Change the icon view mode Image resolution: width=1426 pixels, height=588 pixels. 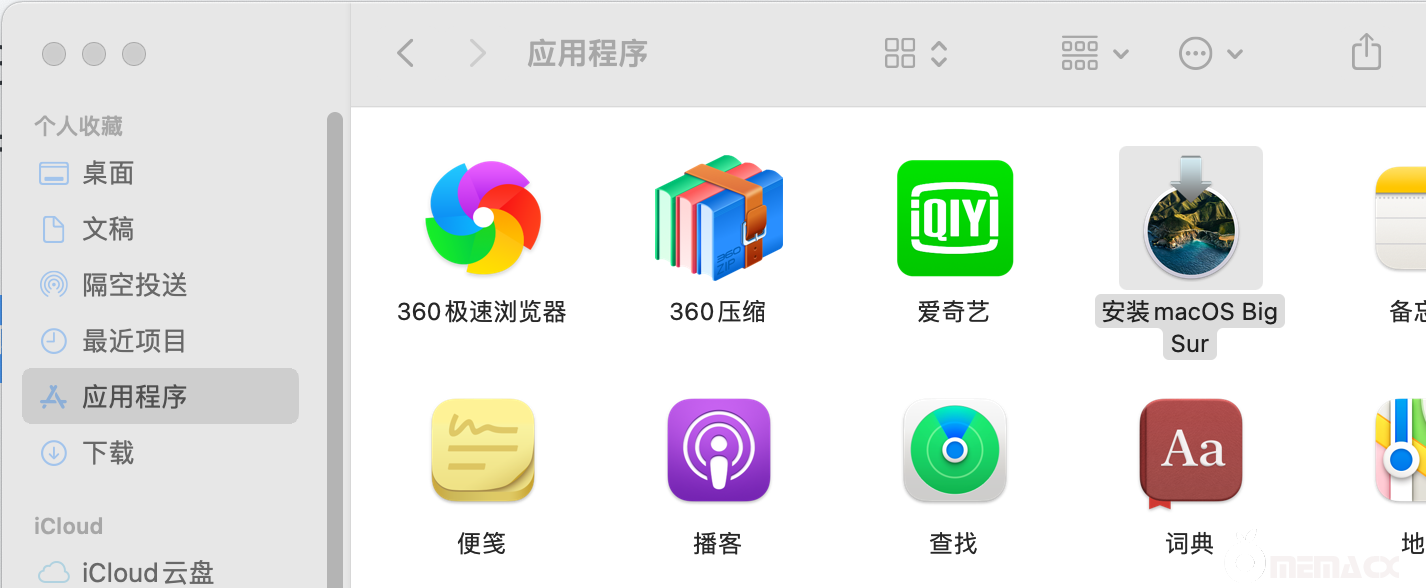point(915,53)
